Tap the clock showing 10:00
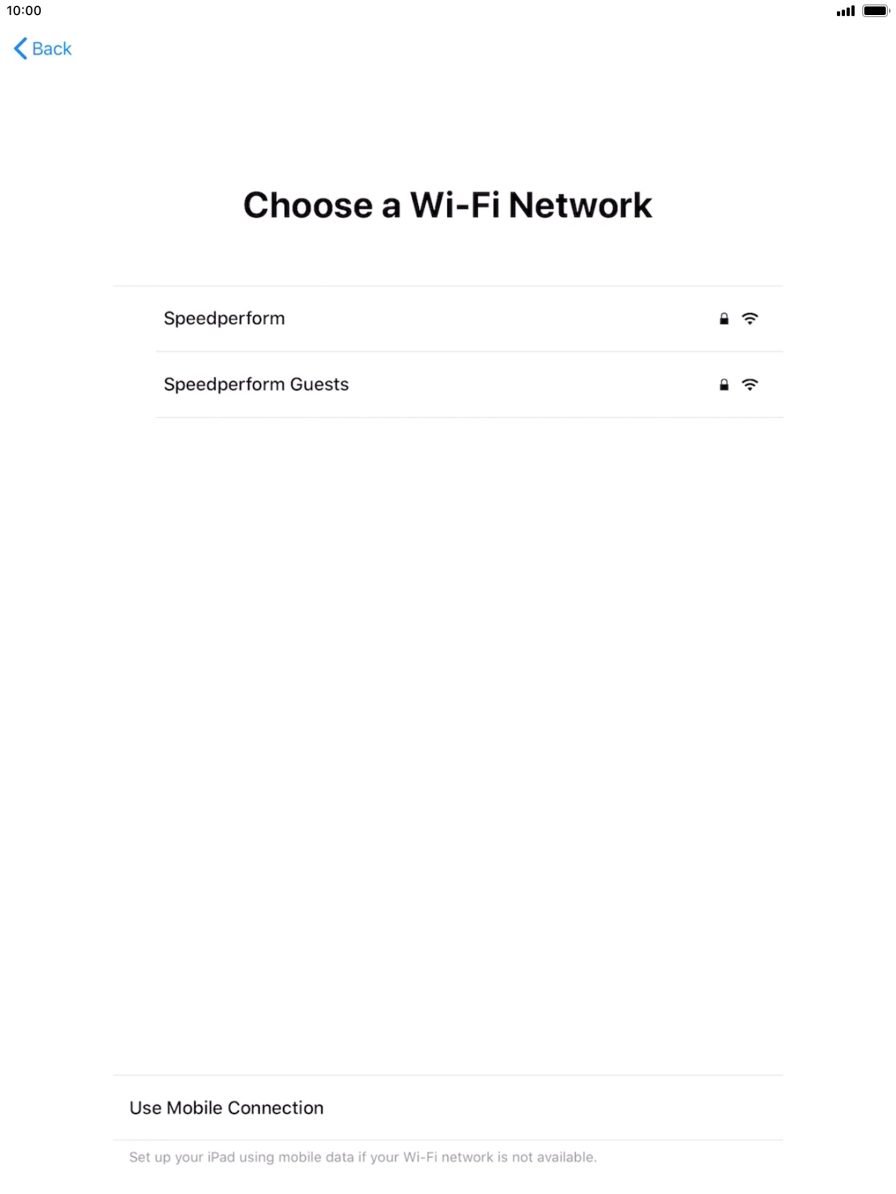Screen dimensions: 896x1194 (x=23, y=11)
